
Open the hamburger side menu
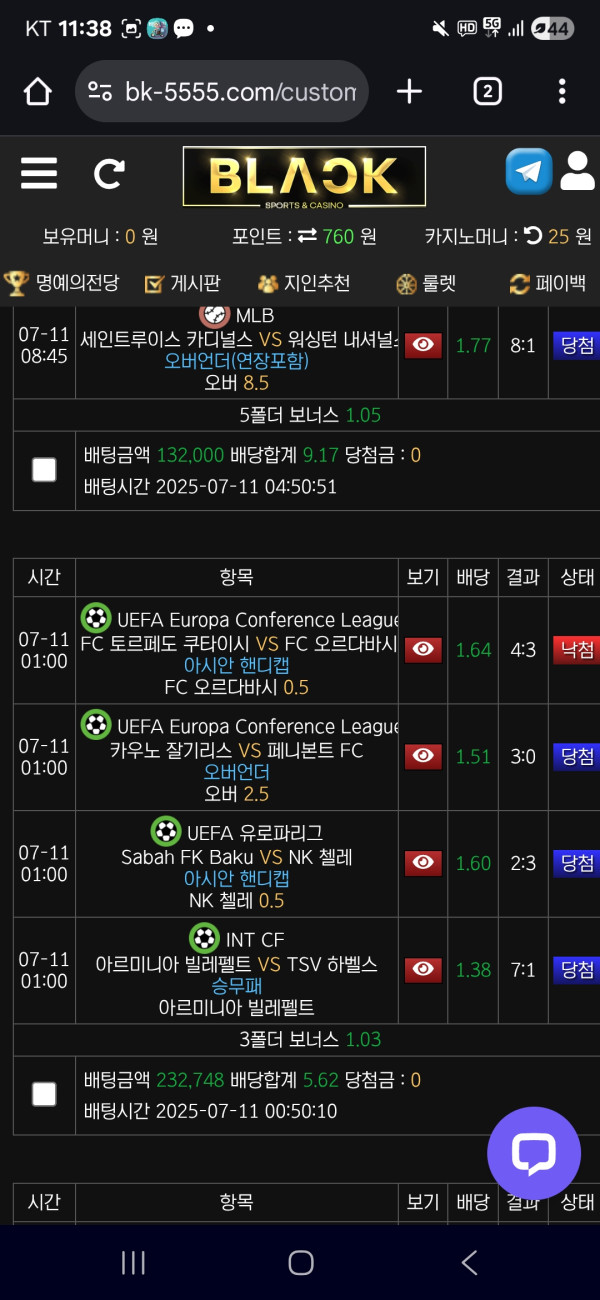39,173
